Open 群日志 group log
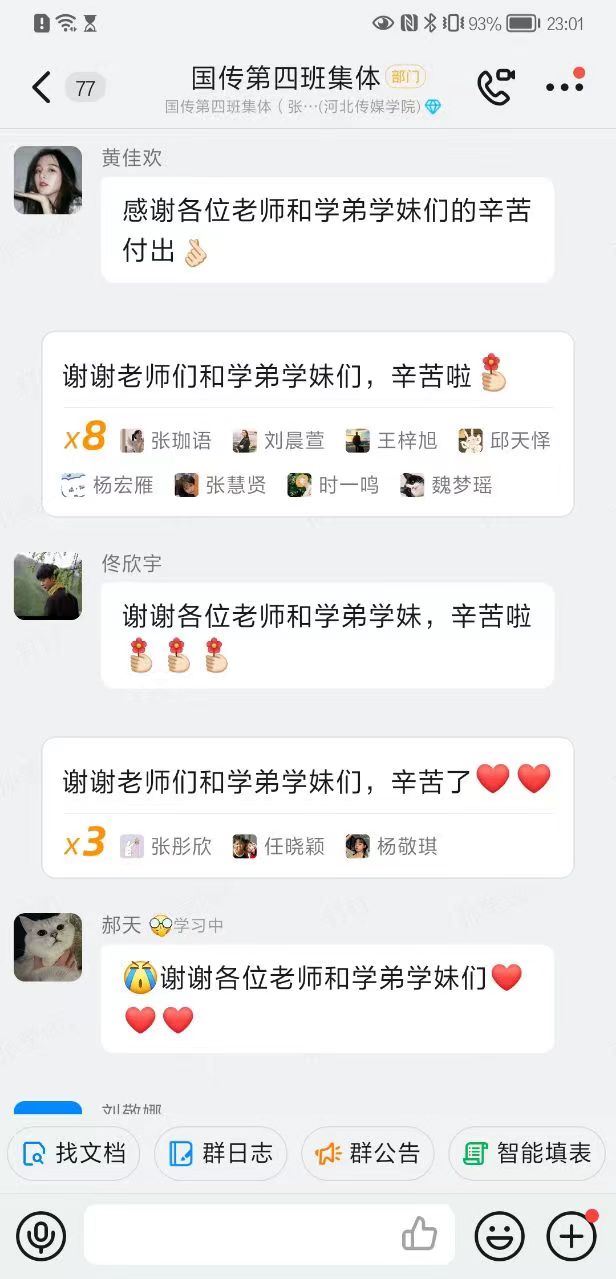The height and width of the screenshot is (1279, 616). click(x=220, y=1153)
